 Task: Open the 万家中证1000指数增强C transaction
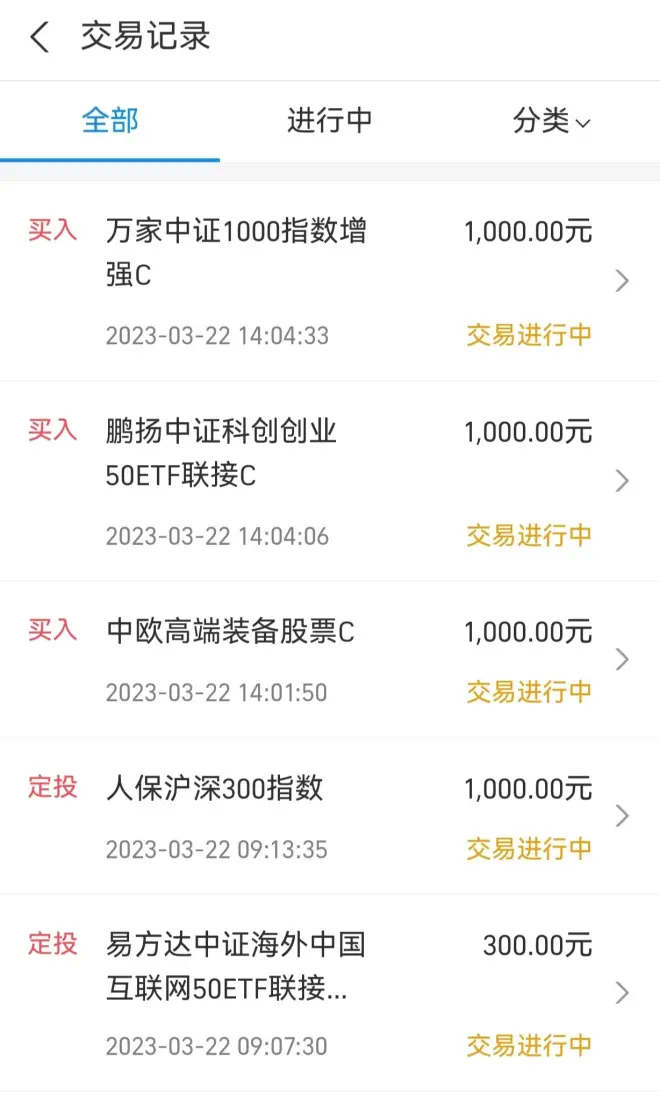pos(330,281)
